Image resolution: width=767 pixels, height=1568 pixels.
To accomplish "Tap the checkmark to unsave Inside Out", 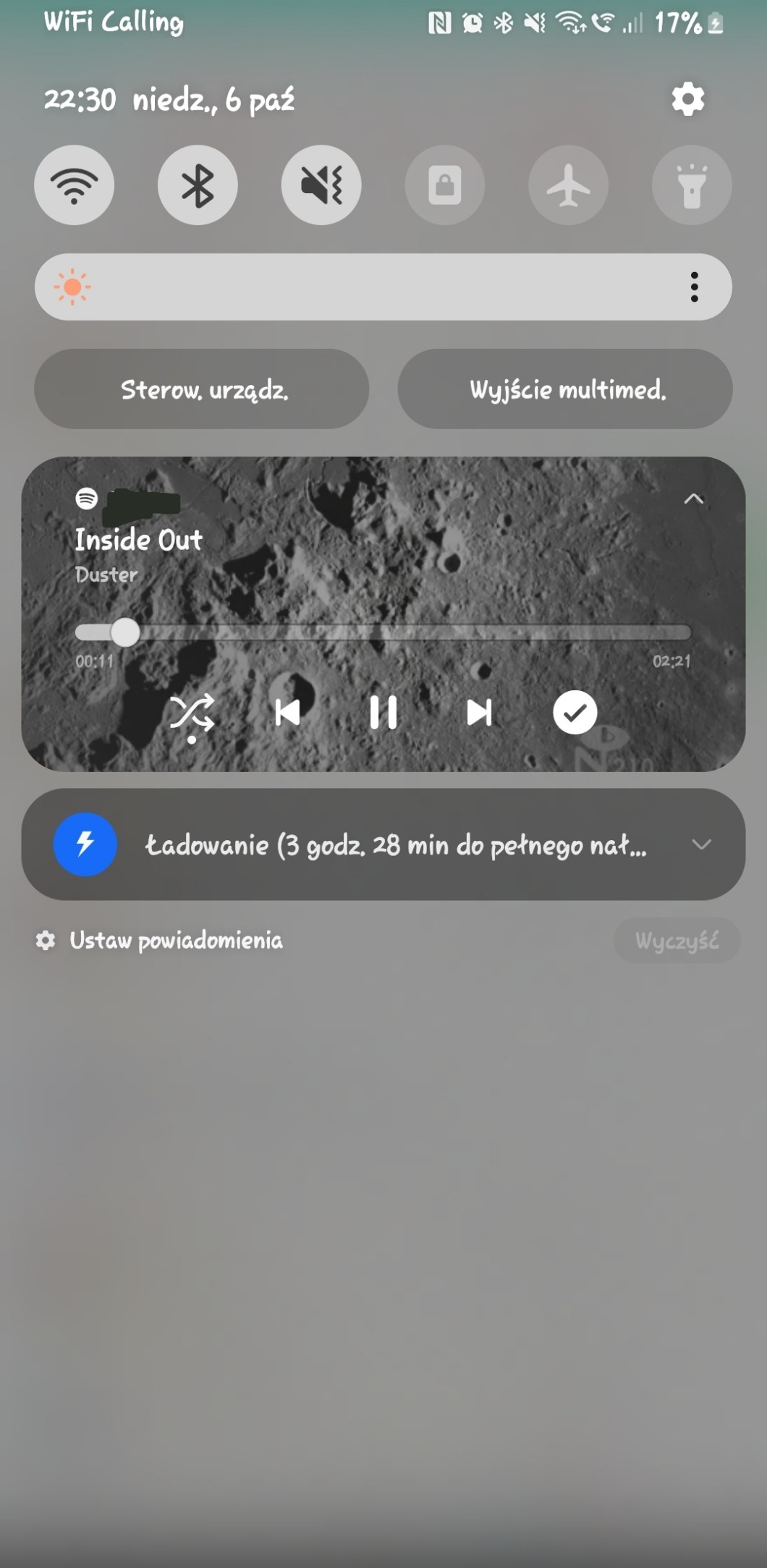I will pos(575,713).
